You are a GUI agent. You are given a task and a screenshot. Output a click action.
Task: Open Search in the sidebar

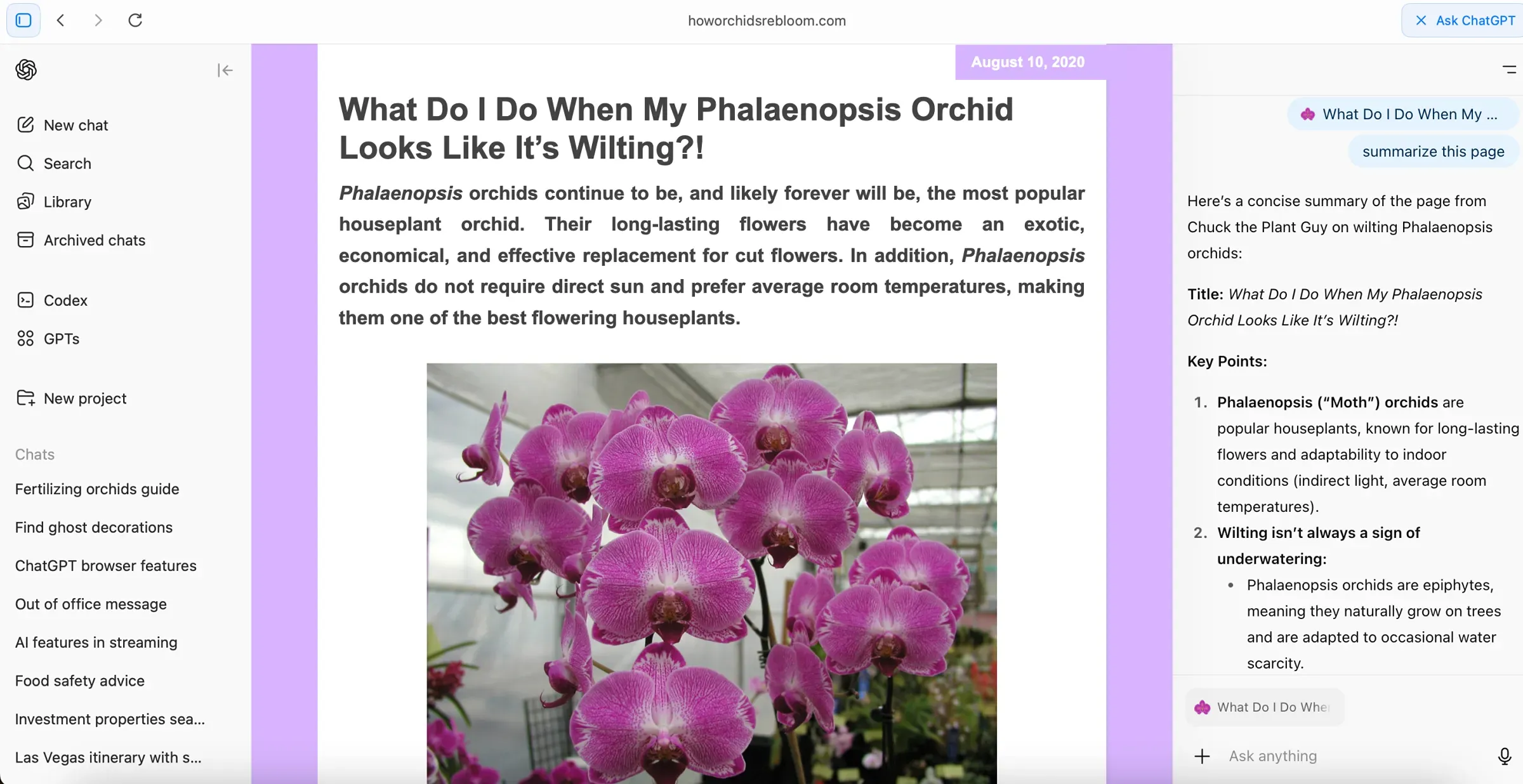[67, 164]
